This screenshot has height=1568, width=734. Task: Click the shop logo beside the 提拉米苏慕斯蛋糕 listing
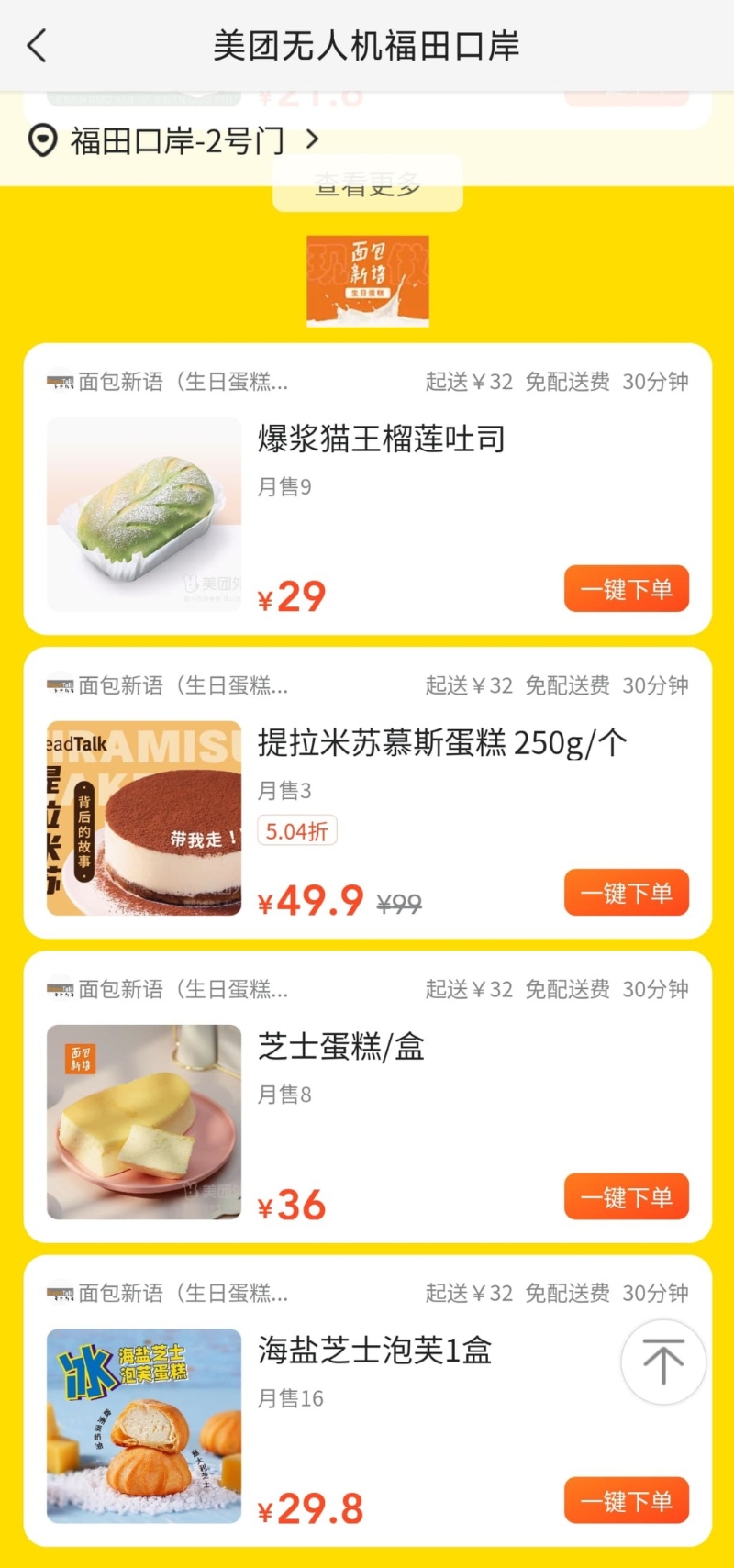pyautogui.click(x=60, y=684)
